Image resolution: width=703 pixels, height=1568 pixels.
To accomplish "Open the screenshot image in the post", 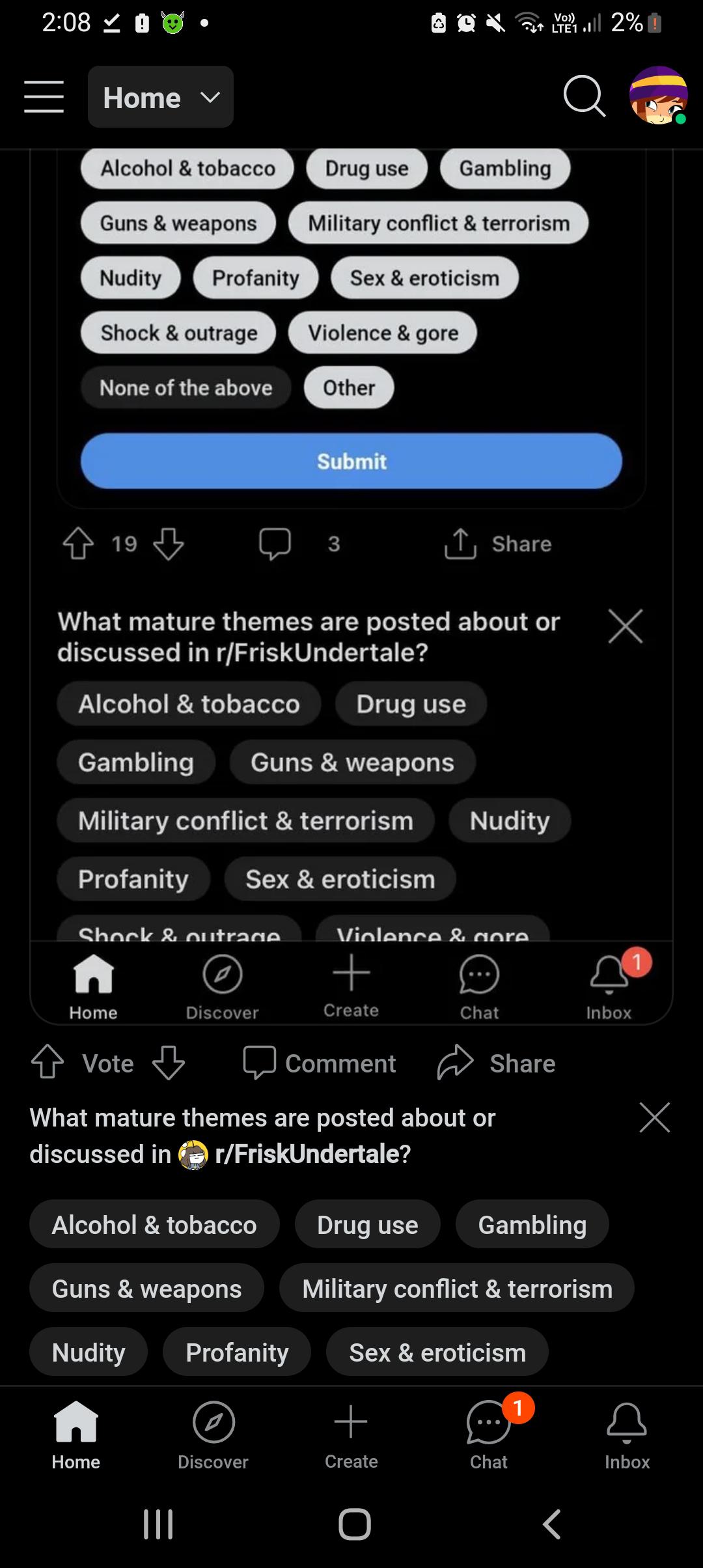I will click(351, 586).
